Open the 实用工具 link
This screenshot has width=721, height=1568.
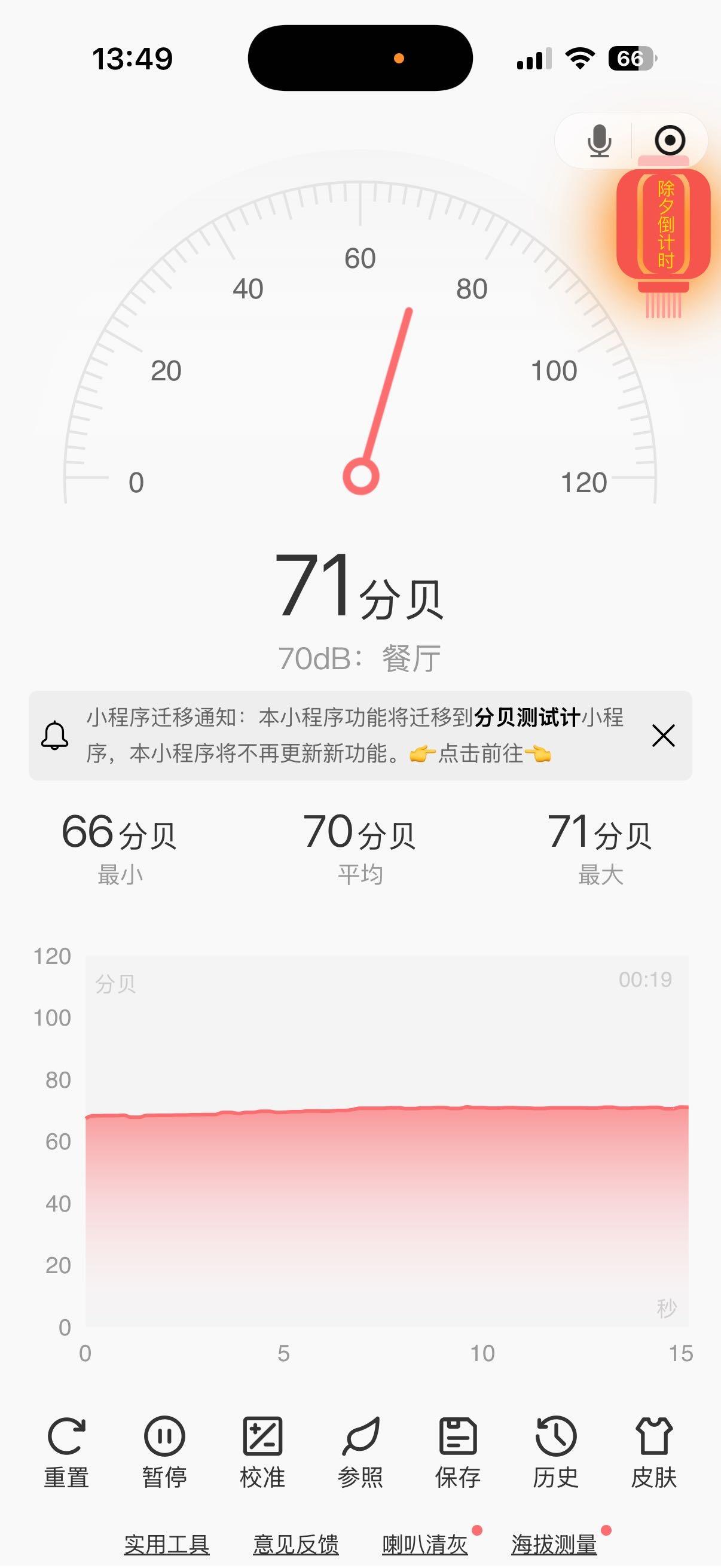[x=167, y=1543]
